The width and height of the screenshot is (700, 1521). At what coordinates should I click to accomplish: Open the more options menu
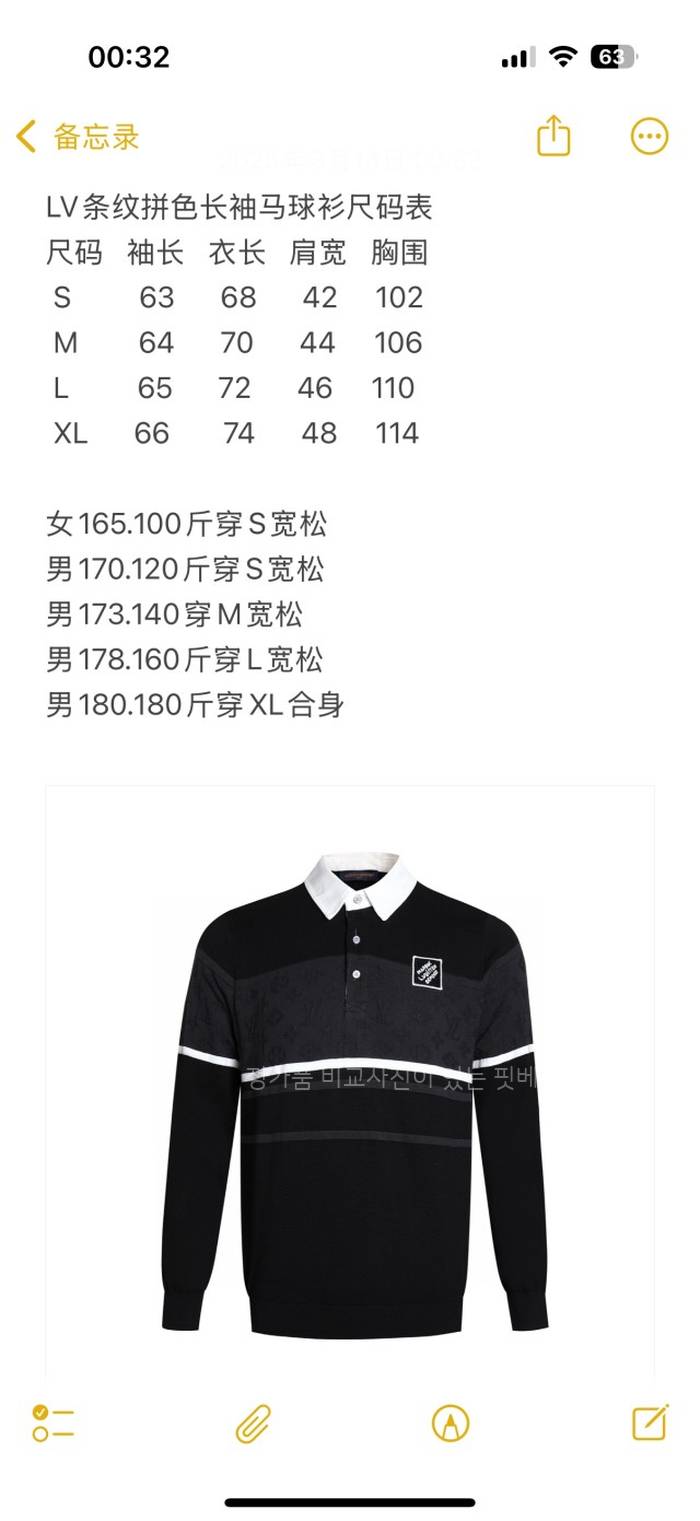649,136
